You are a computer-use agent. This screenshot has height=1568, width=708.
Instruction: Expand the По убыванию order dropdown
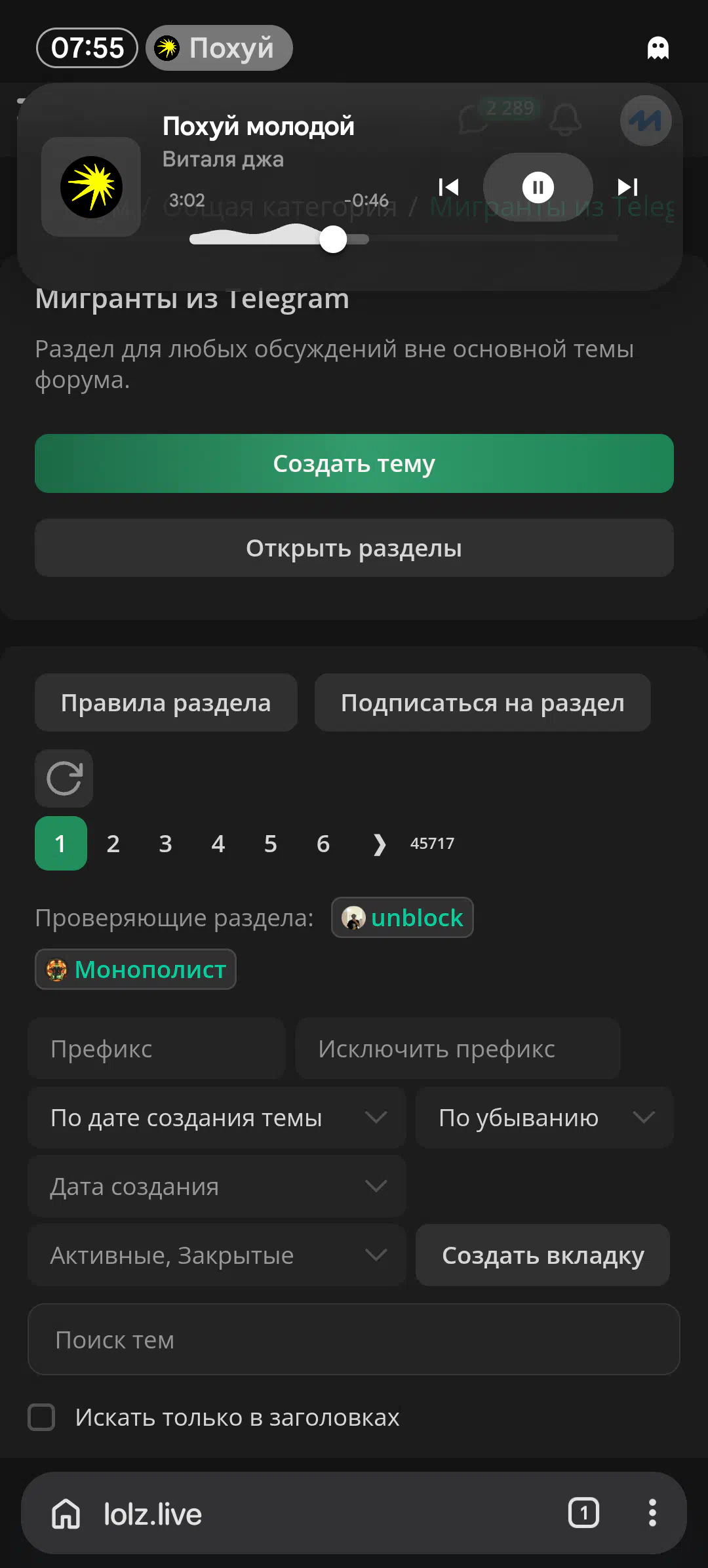[544, 1118]
